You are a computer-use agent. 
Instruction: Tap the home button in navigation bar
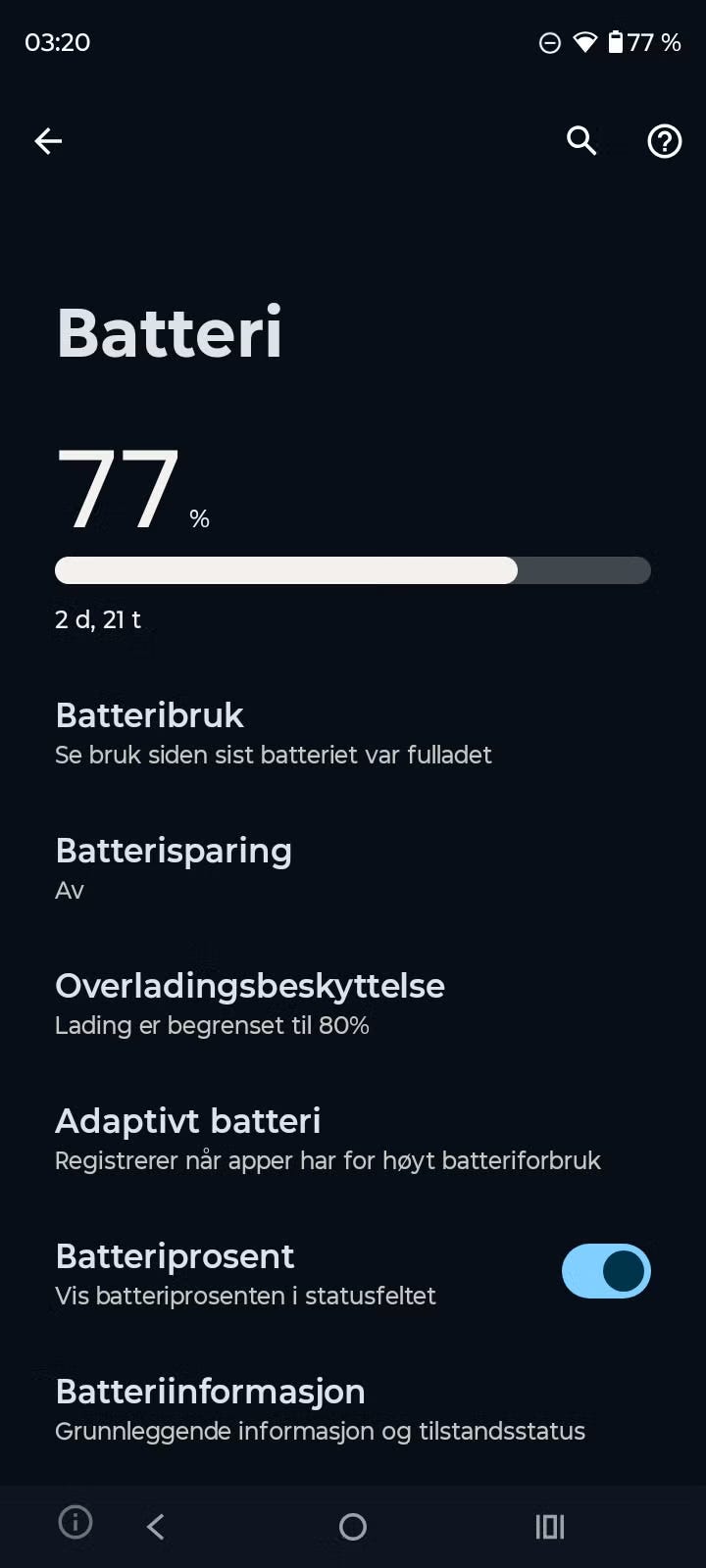pos(353,1526)
